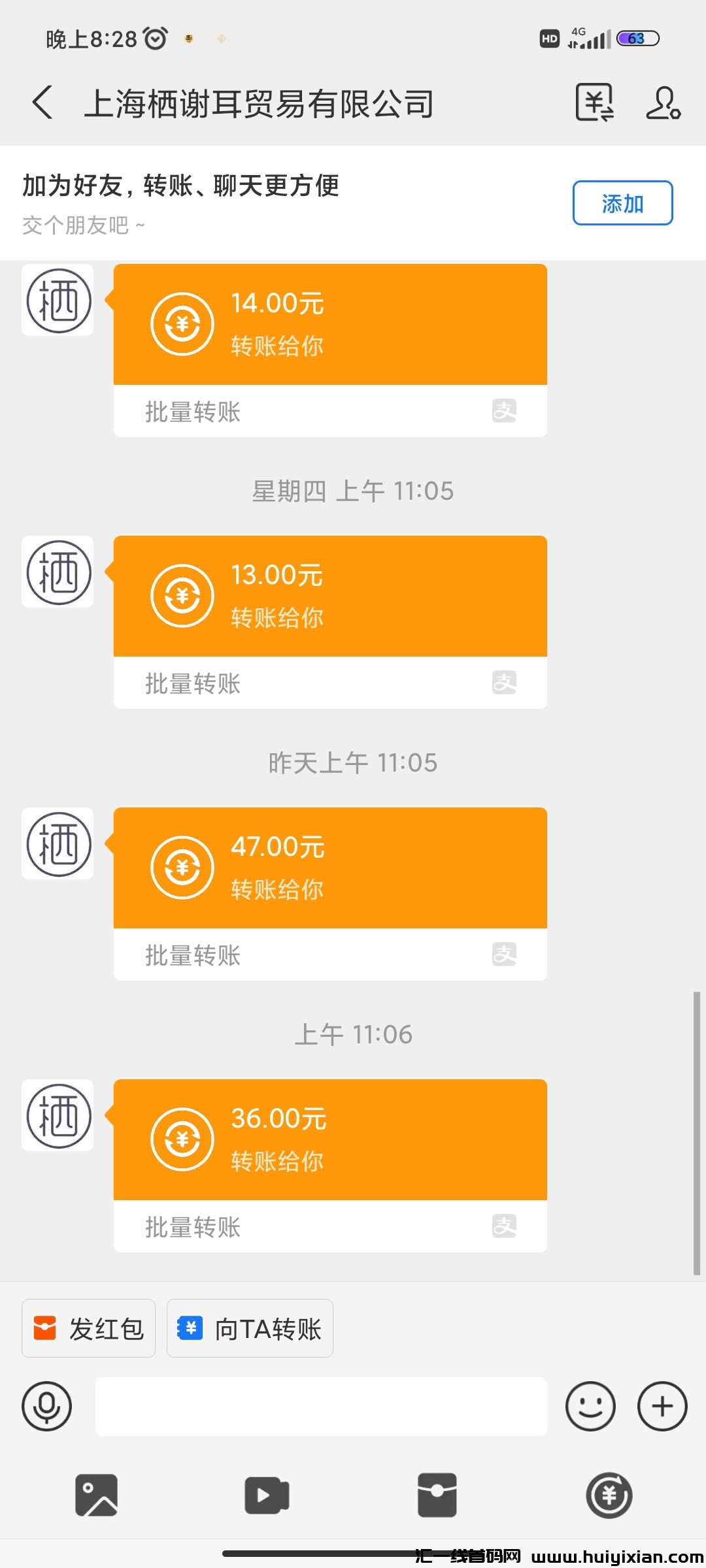
Task: Tap the plus icon for more options
Action: click(662, 1407)
